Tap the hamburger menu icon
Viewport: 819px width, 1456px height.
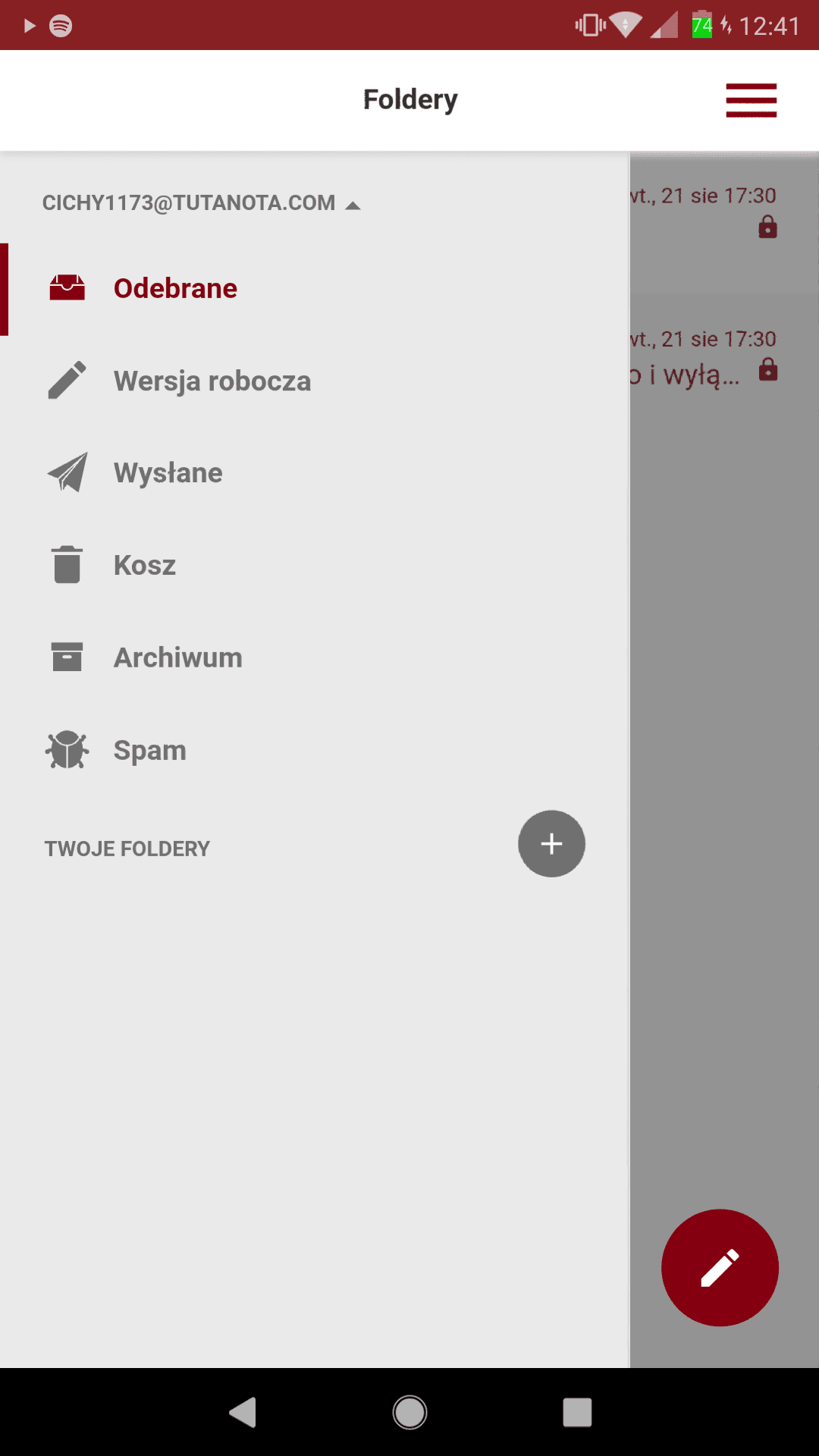[751, 100]
